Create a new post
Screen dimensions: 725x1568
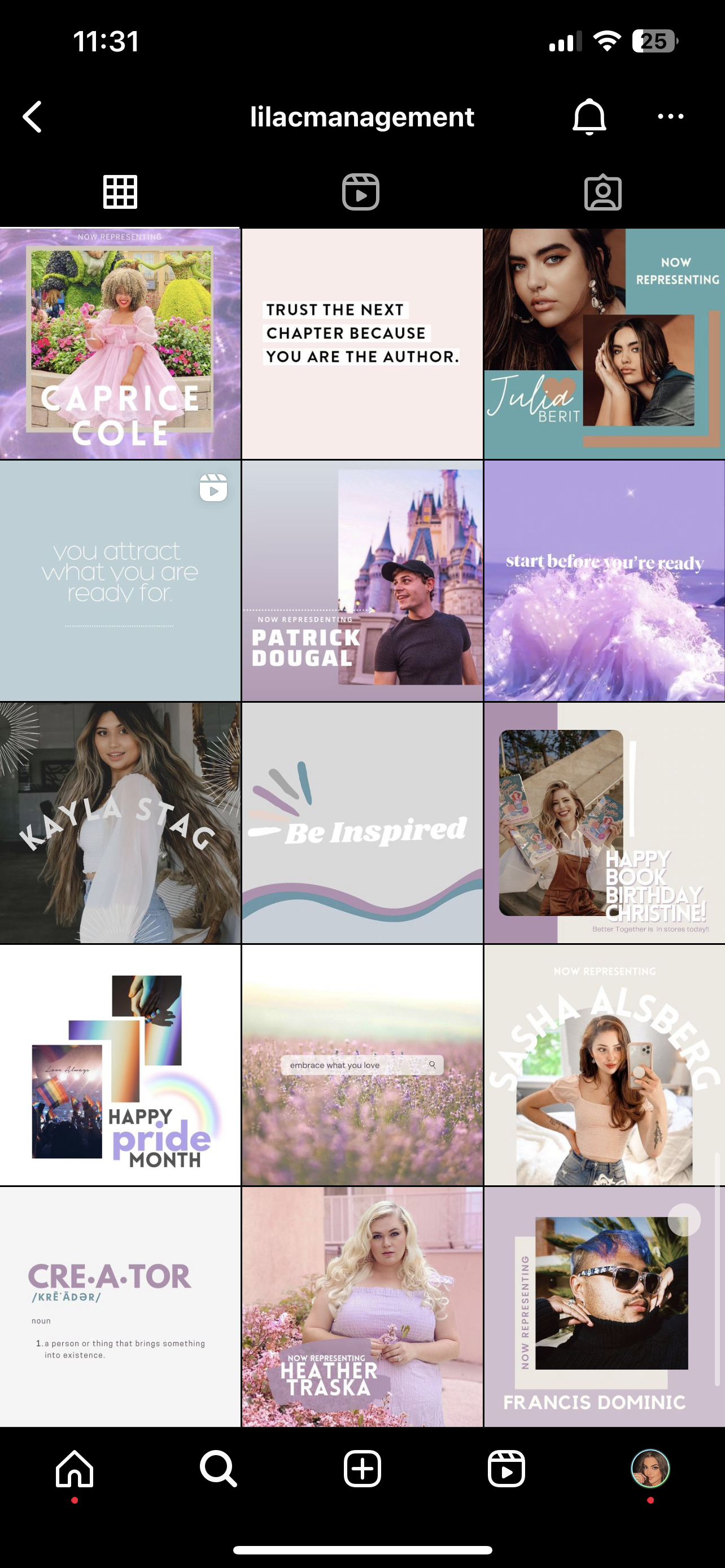pos(362,1469)
